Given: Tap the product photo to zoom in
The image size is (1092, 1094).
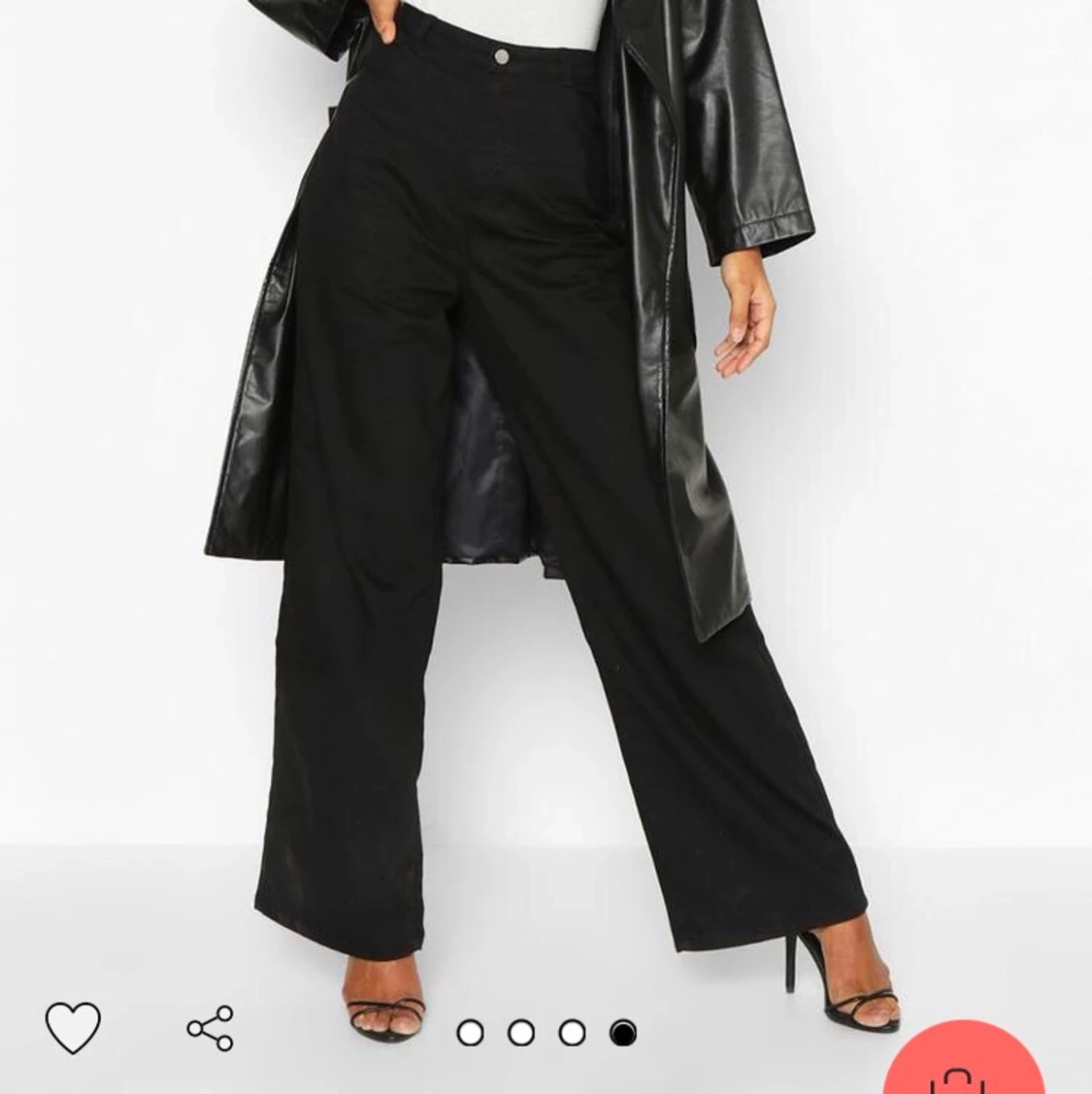Looking at the screenshot, I should pos(544,485).
